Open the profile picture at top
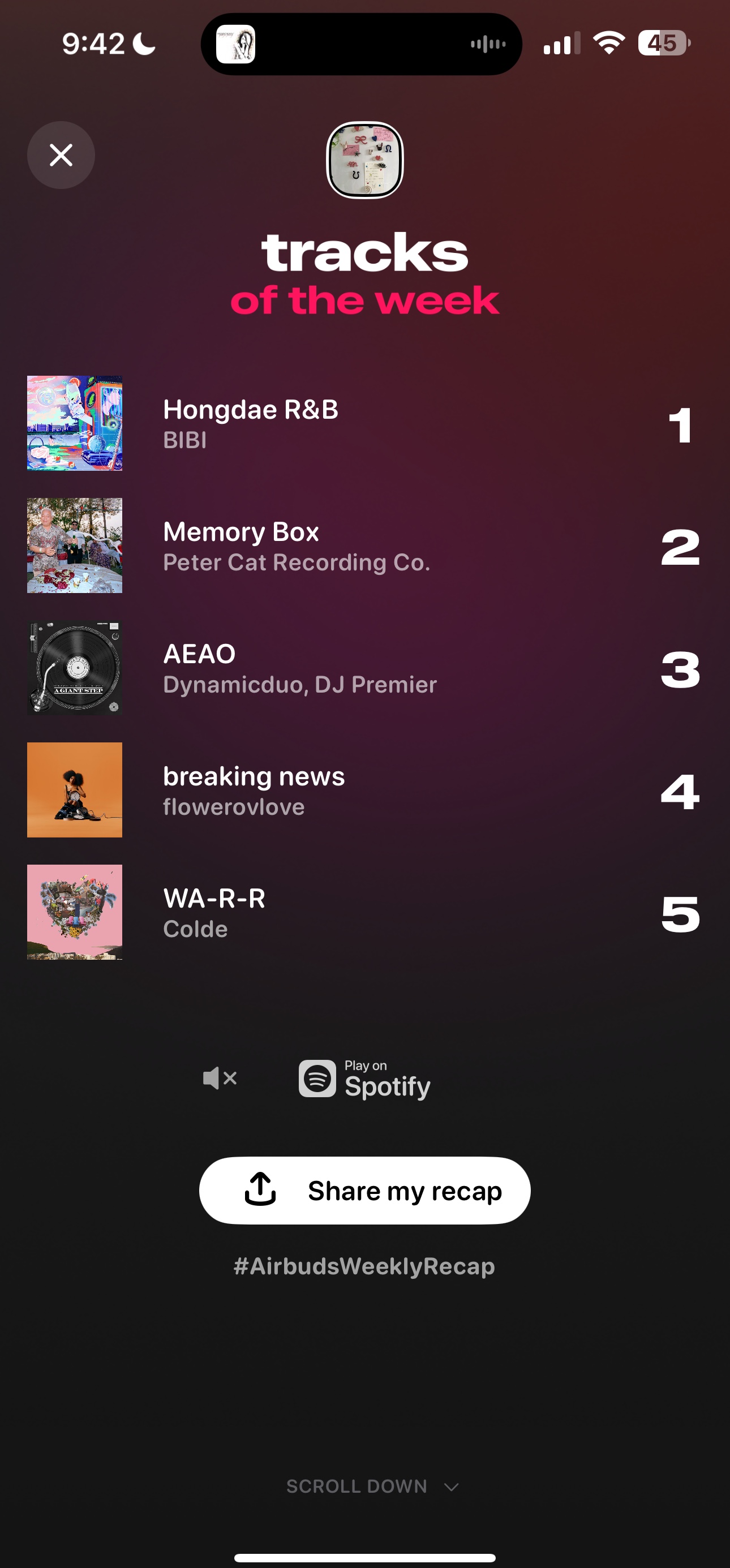This screenshot has height=1568, width=730. coord(364,160)
